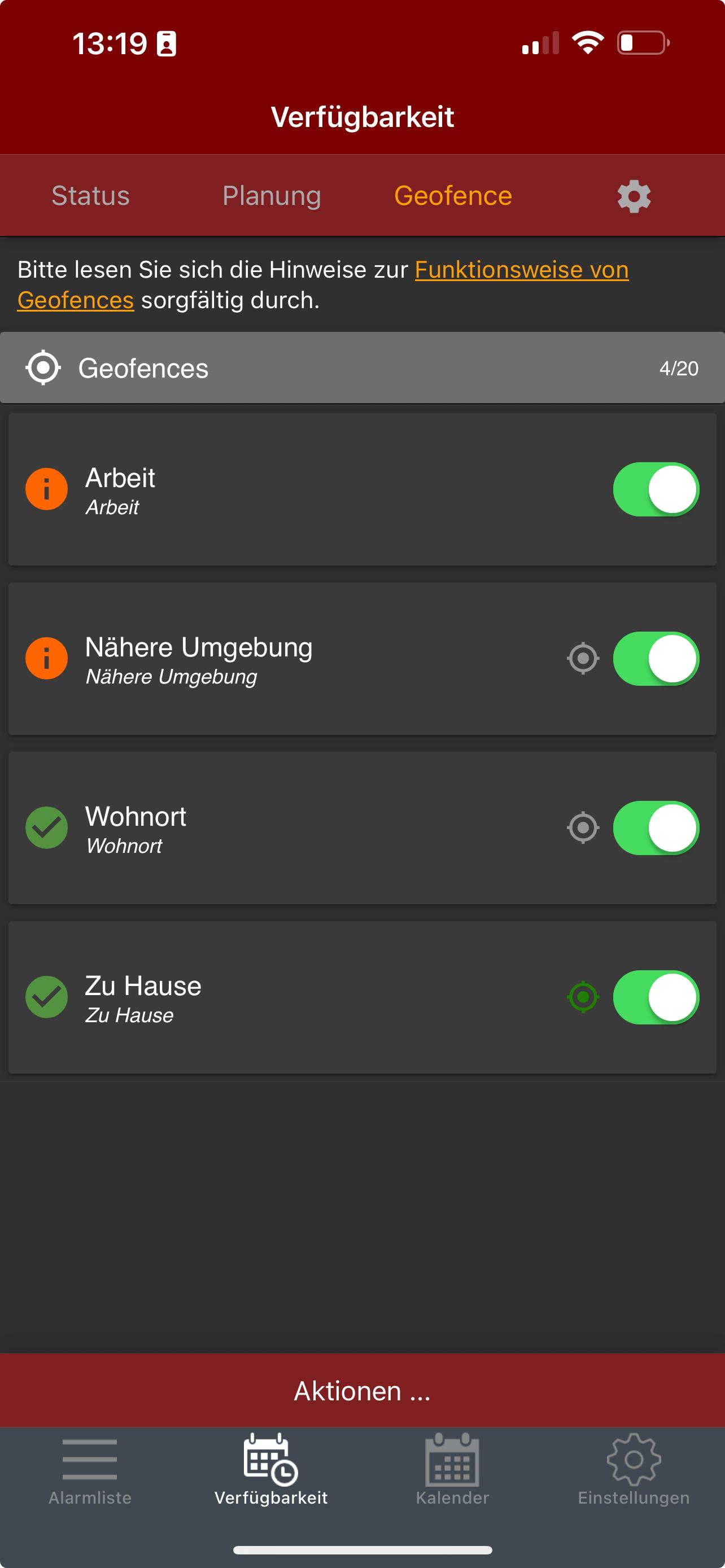Screen dimensions: 725x1568
Task: Turn off the Nähere Umgebung switch
Action: click(x=656, y=658)
